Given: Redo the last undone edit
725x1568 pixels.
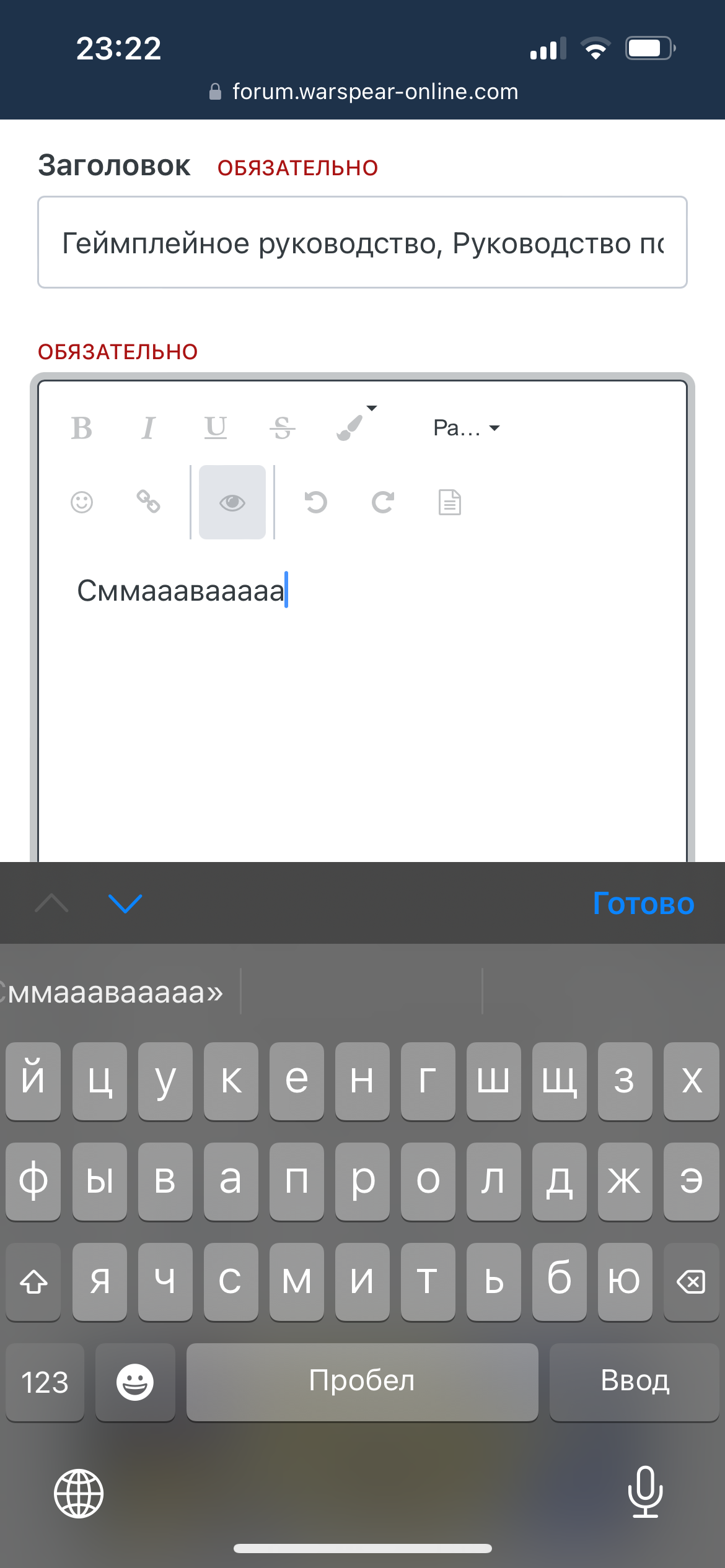Looking at the screenshot, I should pos(383,502).
